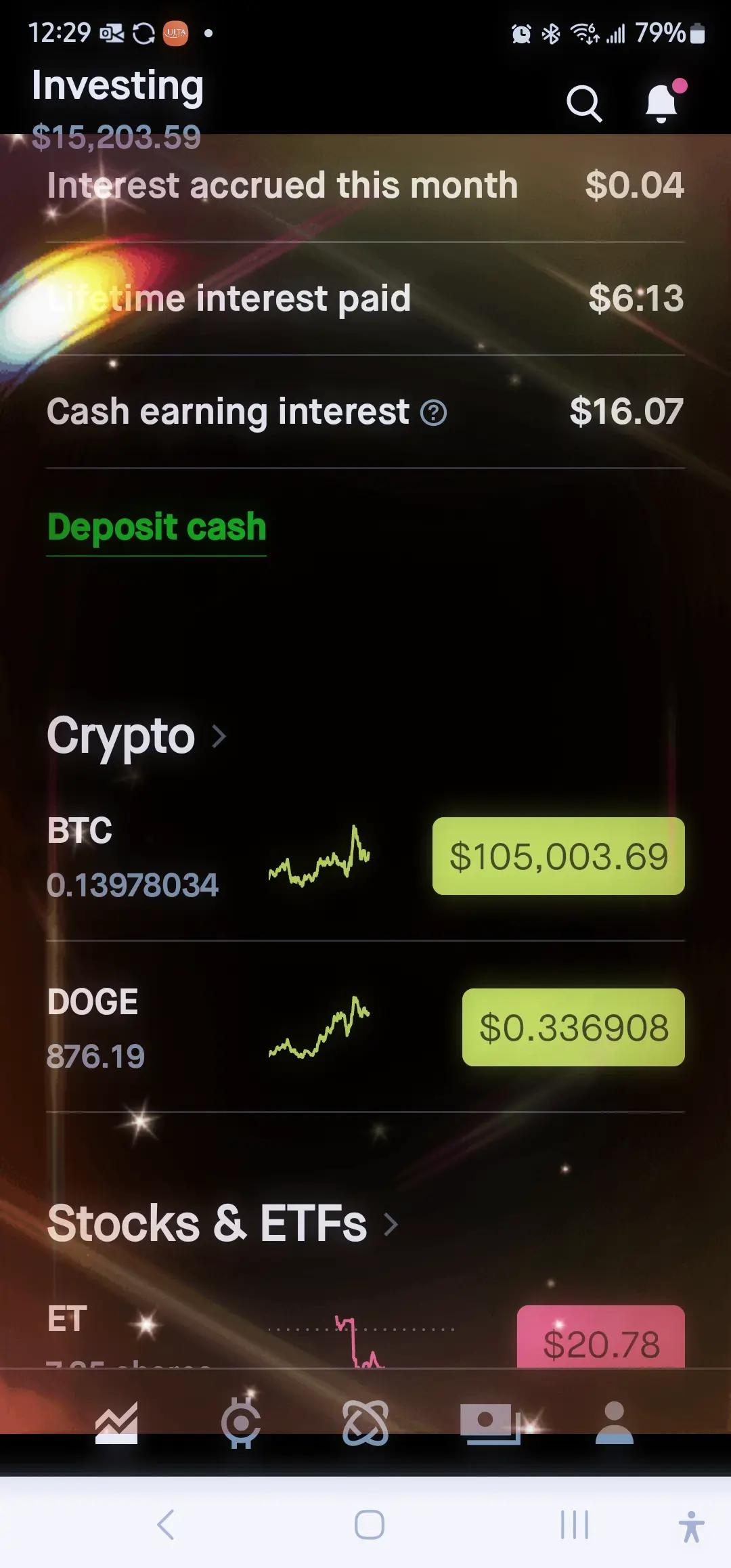731x1568 pixels.
Task: Open the BTC holding row
Action: point(365,856)
